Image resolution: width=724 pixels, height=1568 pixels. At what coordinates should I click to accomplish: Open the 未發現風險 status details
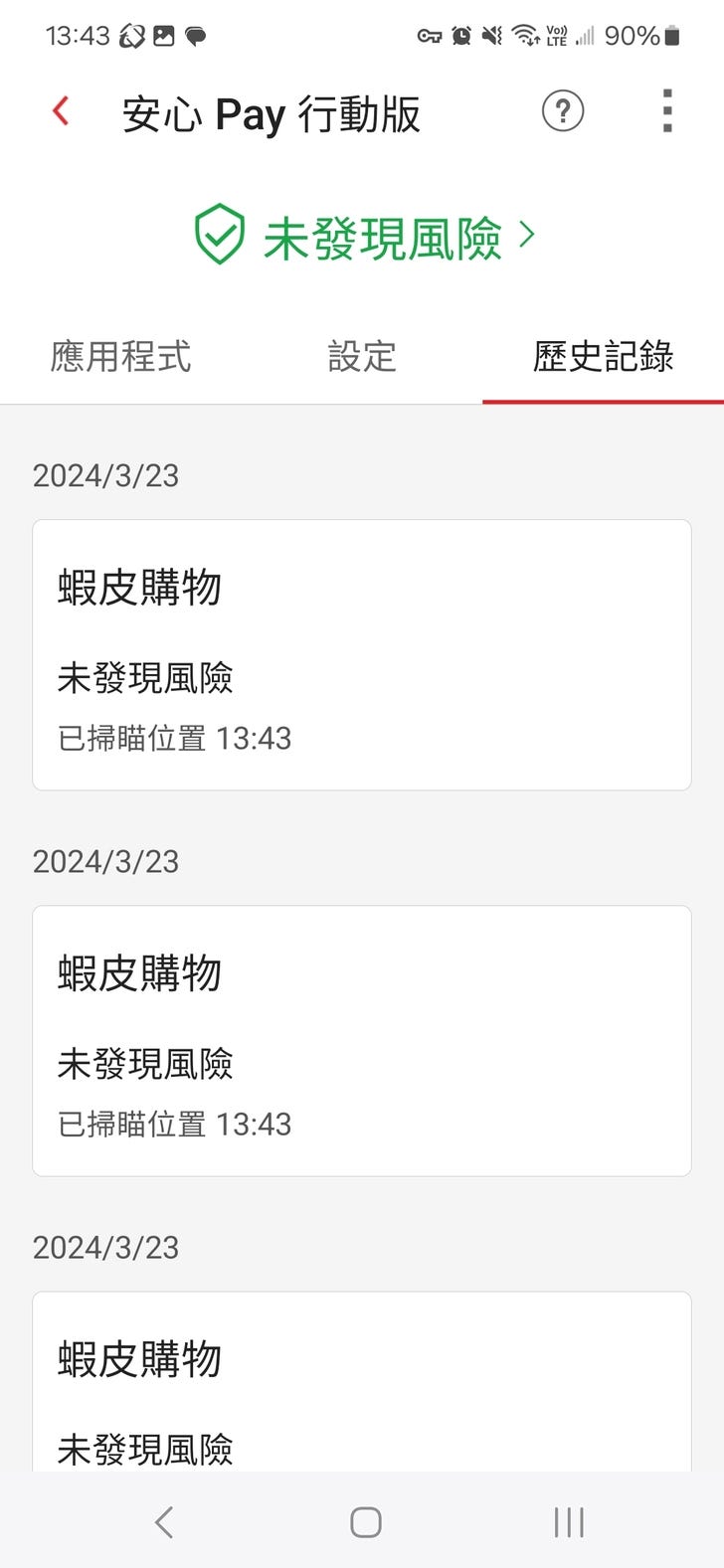coord(364,236)
